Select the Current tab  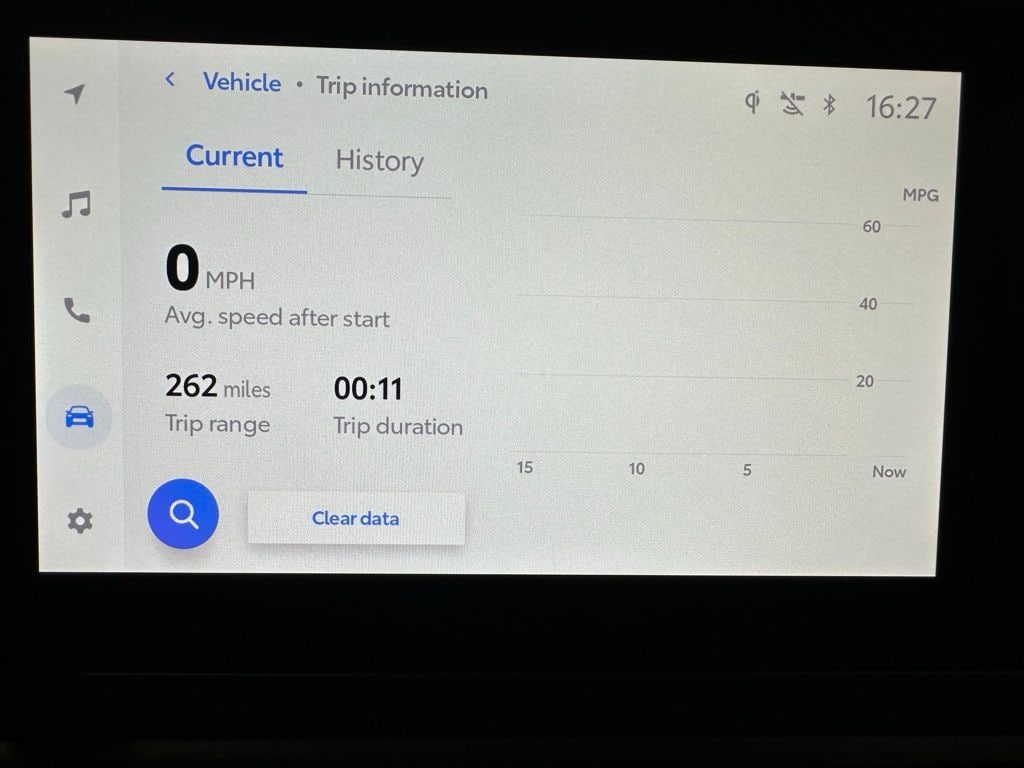235,157
